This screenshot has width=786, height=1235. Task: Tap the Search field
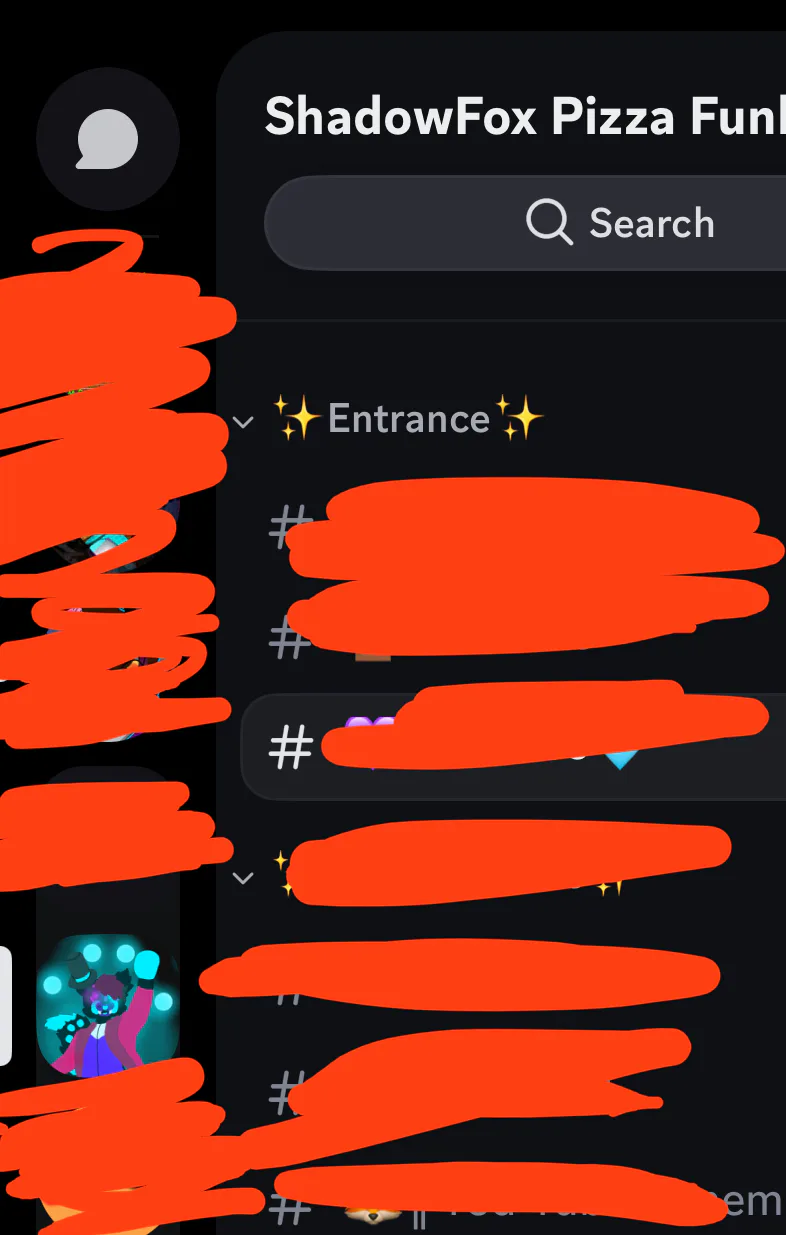click(x=620, y=223)
